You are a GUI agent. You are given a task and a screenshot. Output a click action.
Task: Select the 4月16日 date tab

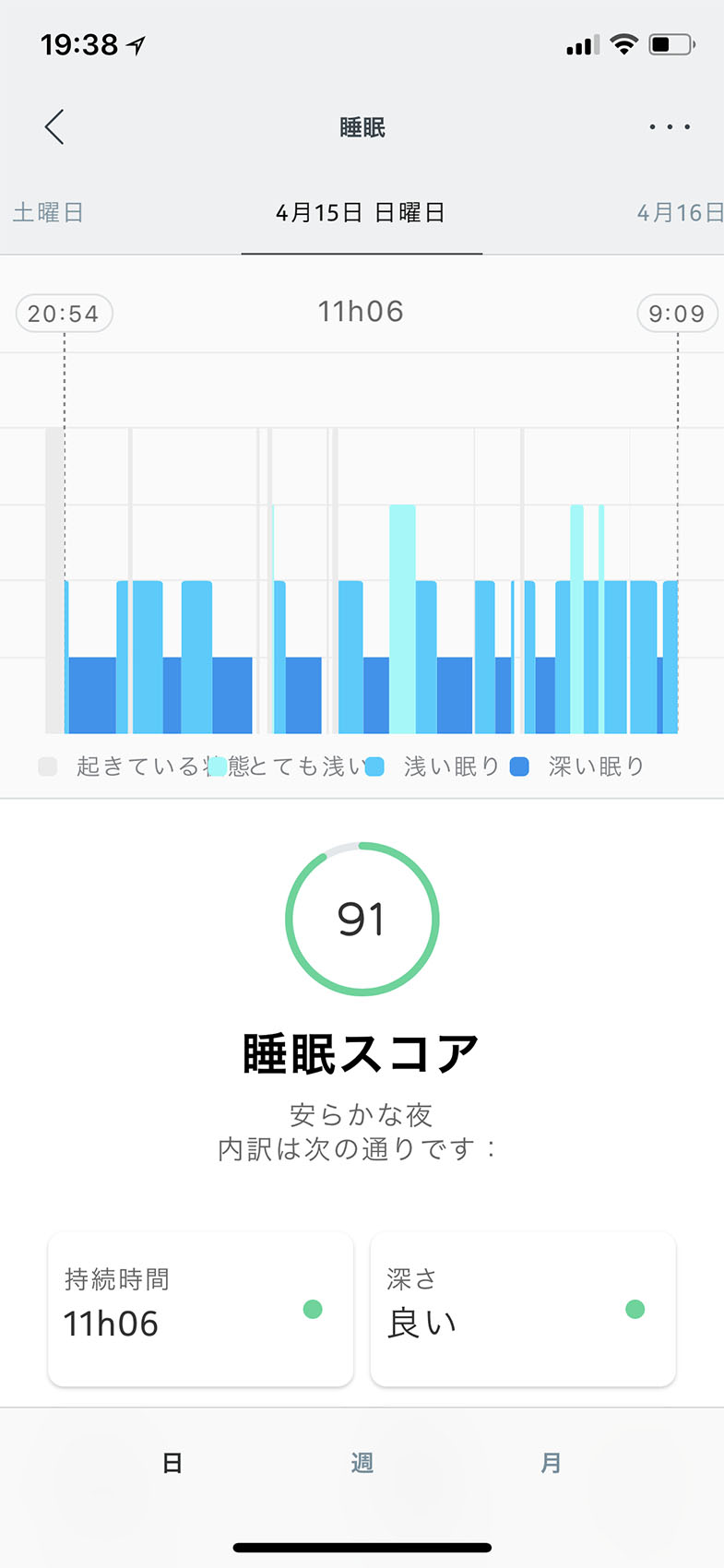click(681, 213)
